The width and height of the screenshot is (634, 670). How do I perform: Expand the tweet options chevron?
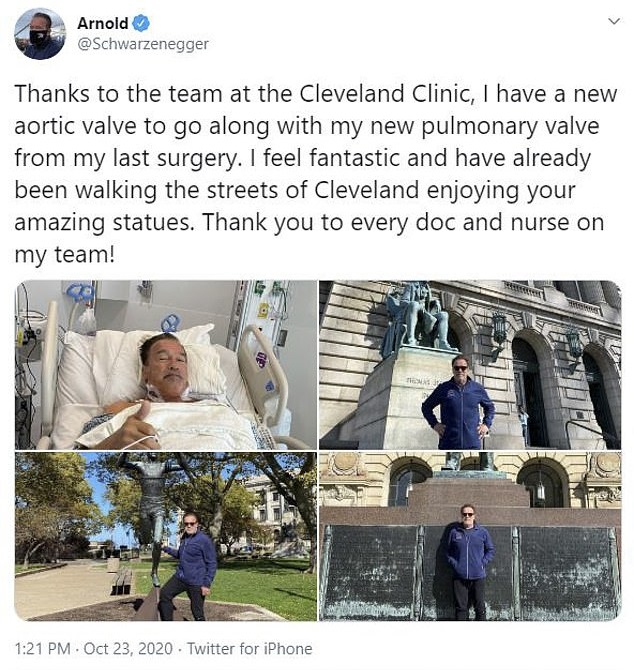coord(612,21)
